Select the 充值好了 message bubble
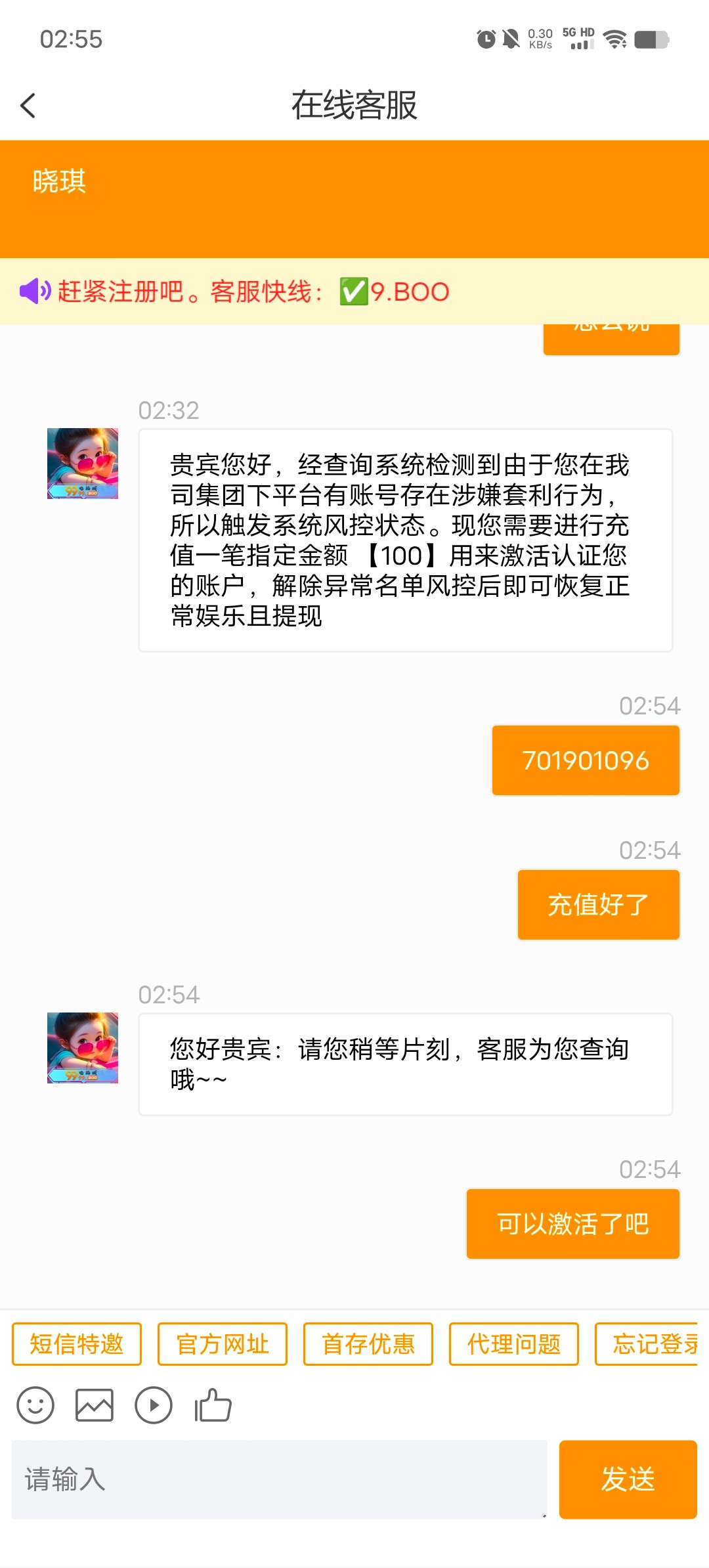The width and height of the screenshot is (709, 1568). (598, 904)
